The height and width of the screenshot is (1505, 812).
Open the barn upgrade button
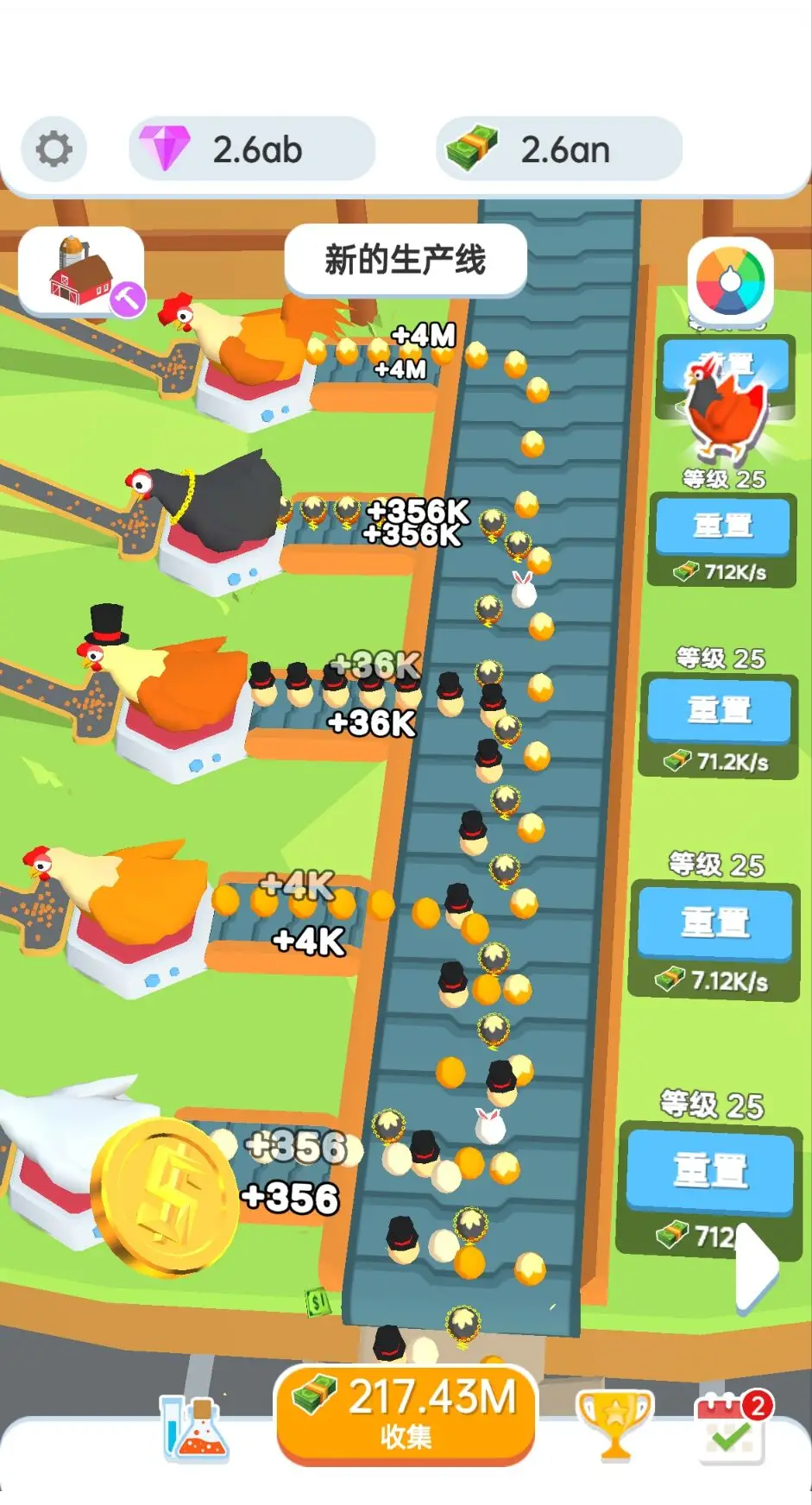[81, 272]
